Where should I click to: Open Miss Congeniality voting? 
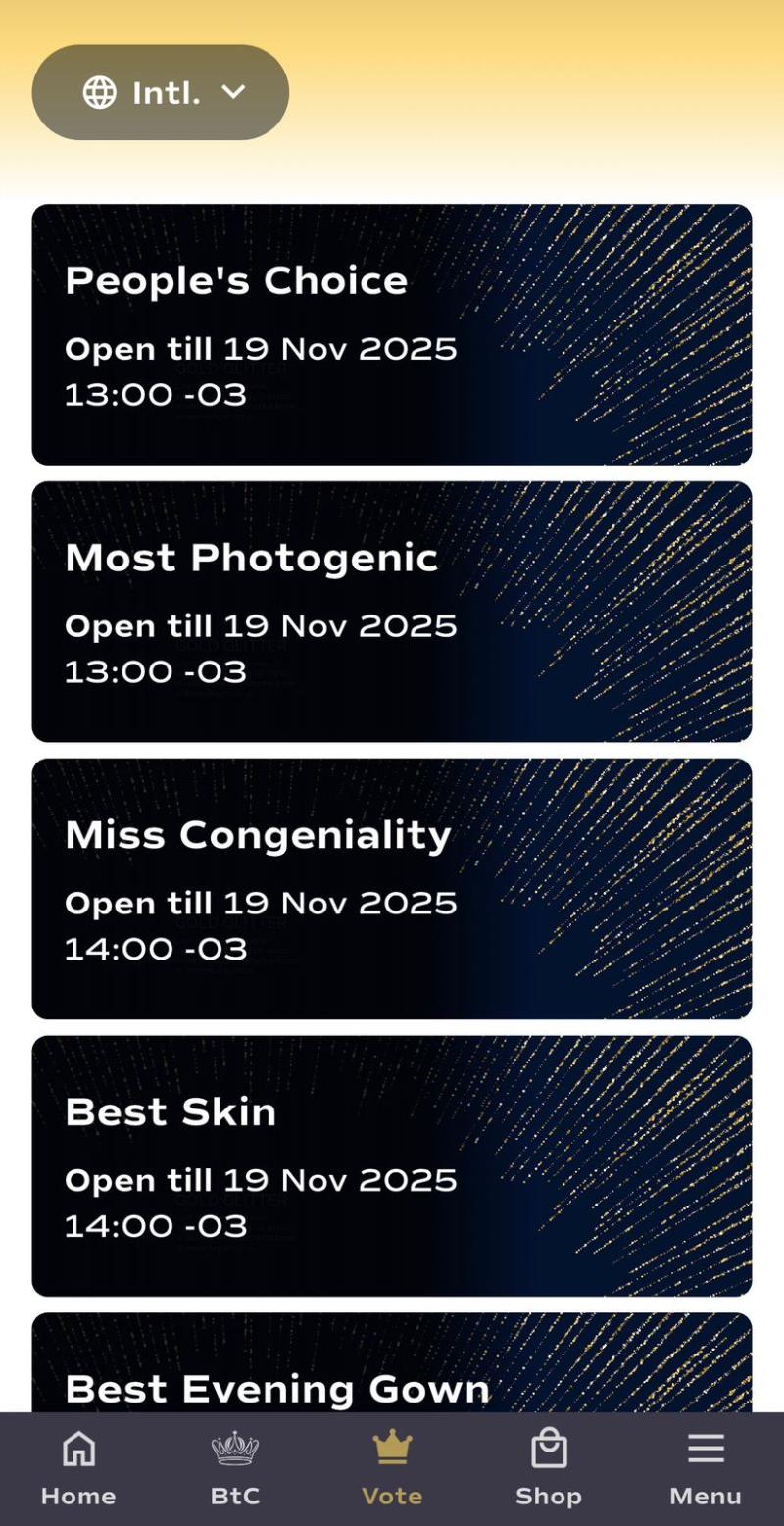click(x=392, y=887)
